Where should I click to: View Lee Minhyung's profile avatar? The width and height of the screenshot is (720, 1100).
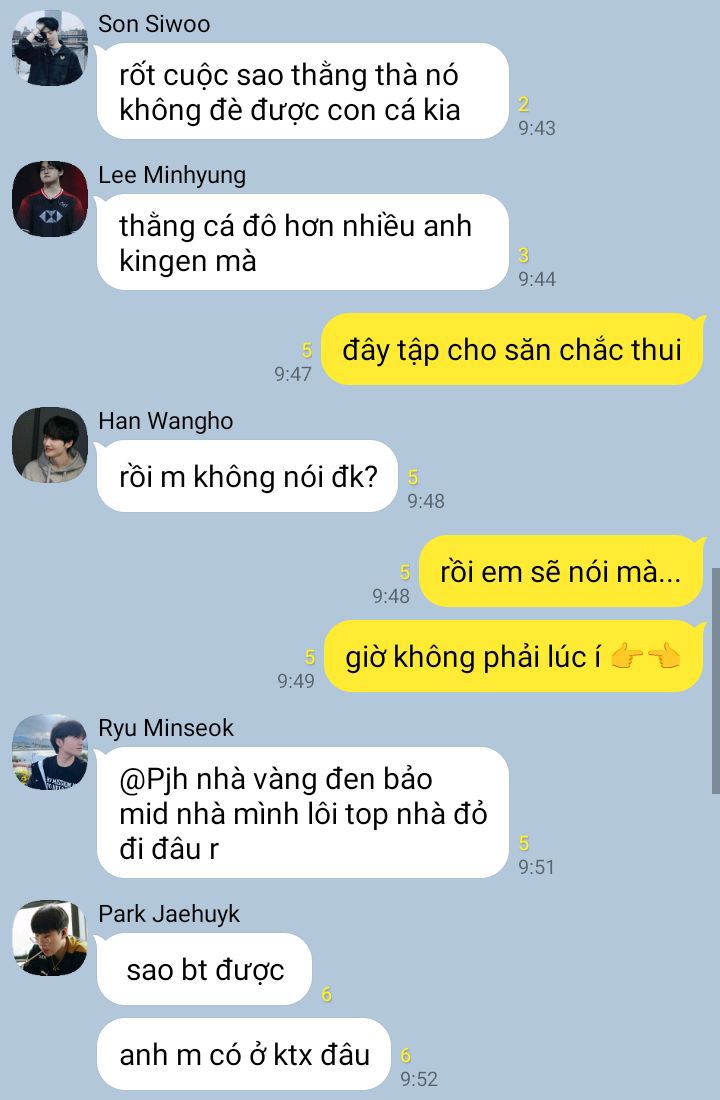click(x=50, y=199)
